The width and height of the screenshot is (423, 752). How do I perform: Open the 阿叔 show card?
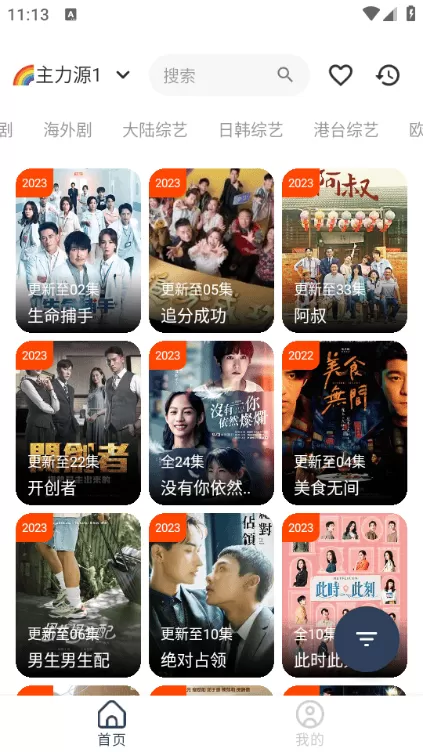pyautogui.click(x=344, y=250)
